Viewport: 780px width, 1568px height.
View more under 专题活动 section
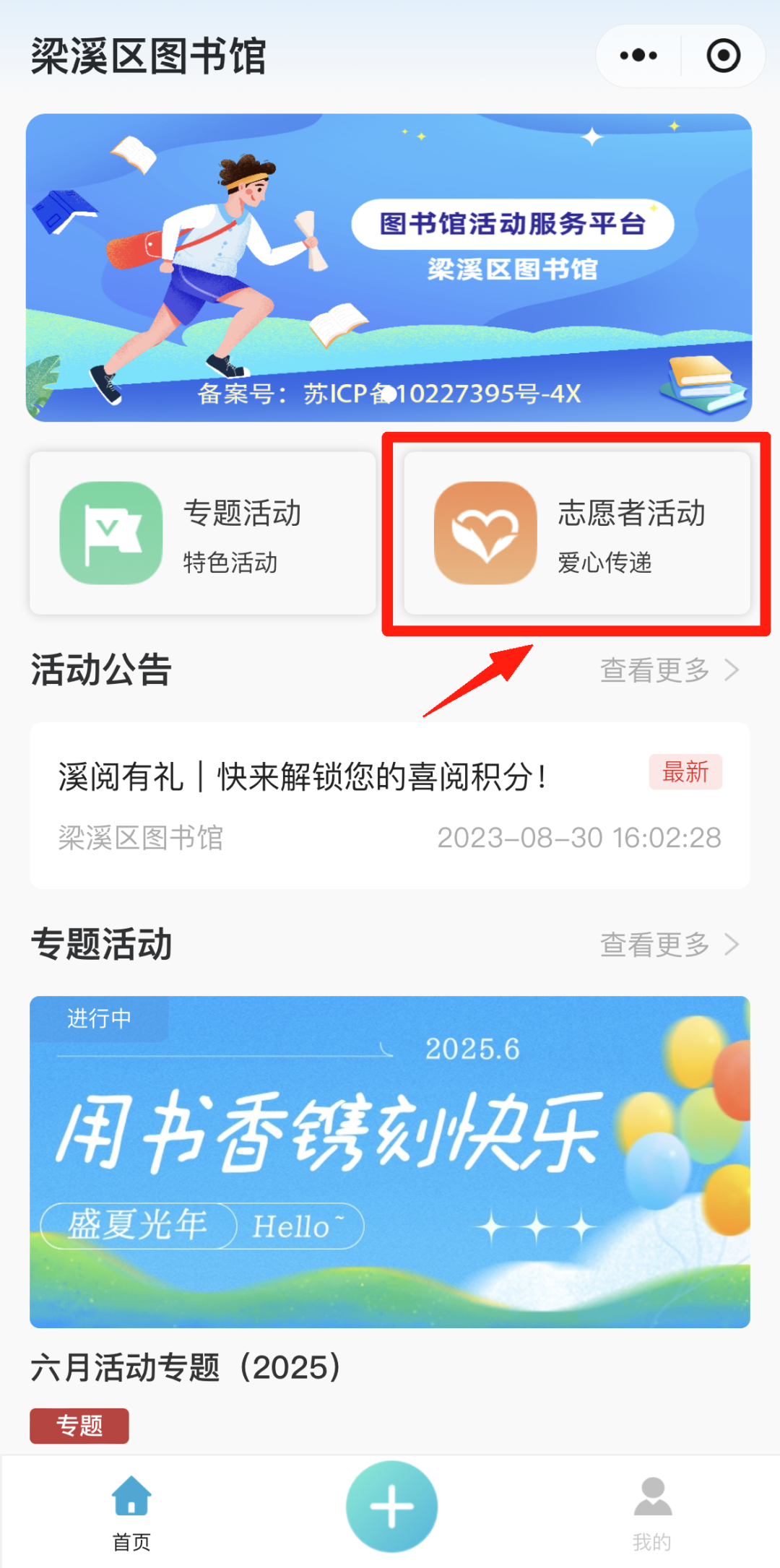coord(669,944)
